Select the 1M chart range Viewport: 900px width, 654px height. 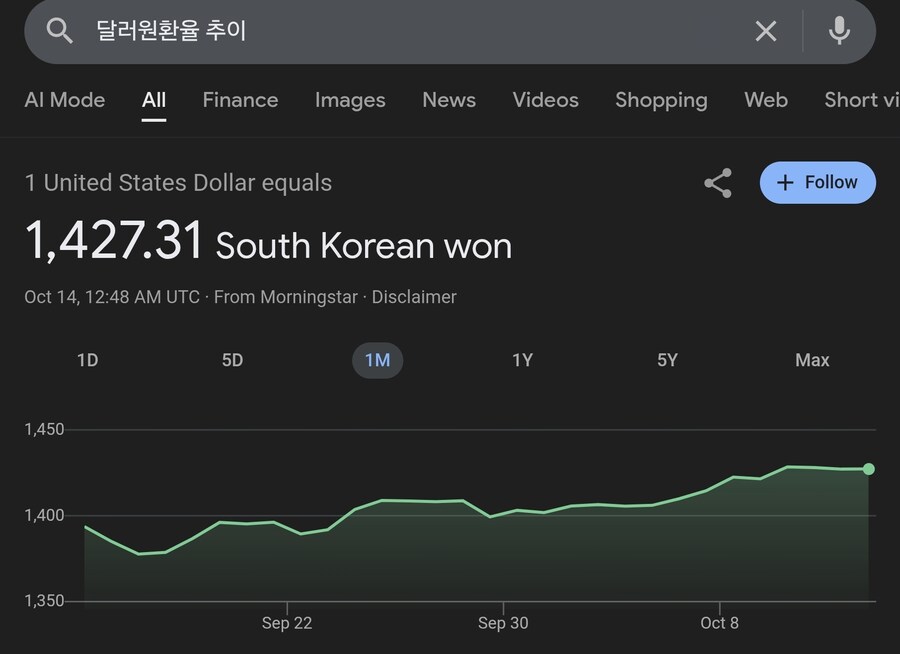(377, 360)
